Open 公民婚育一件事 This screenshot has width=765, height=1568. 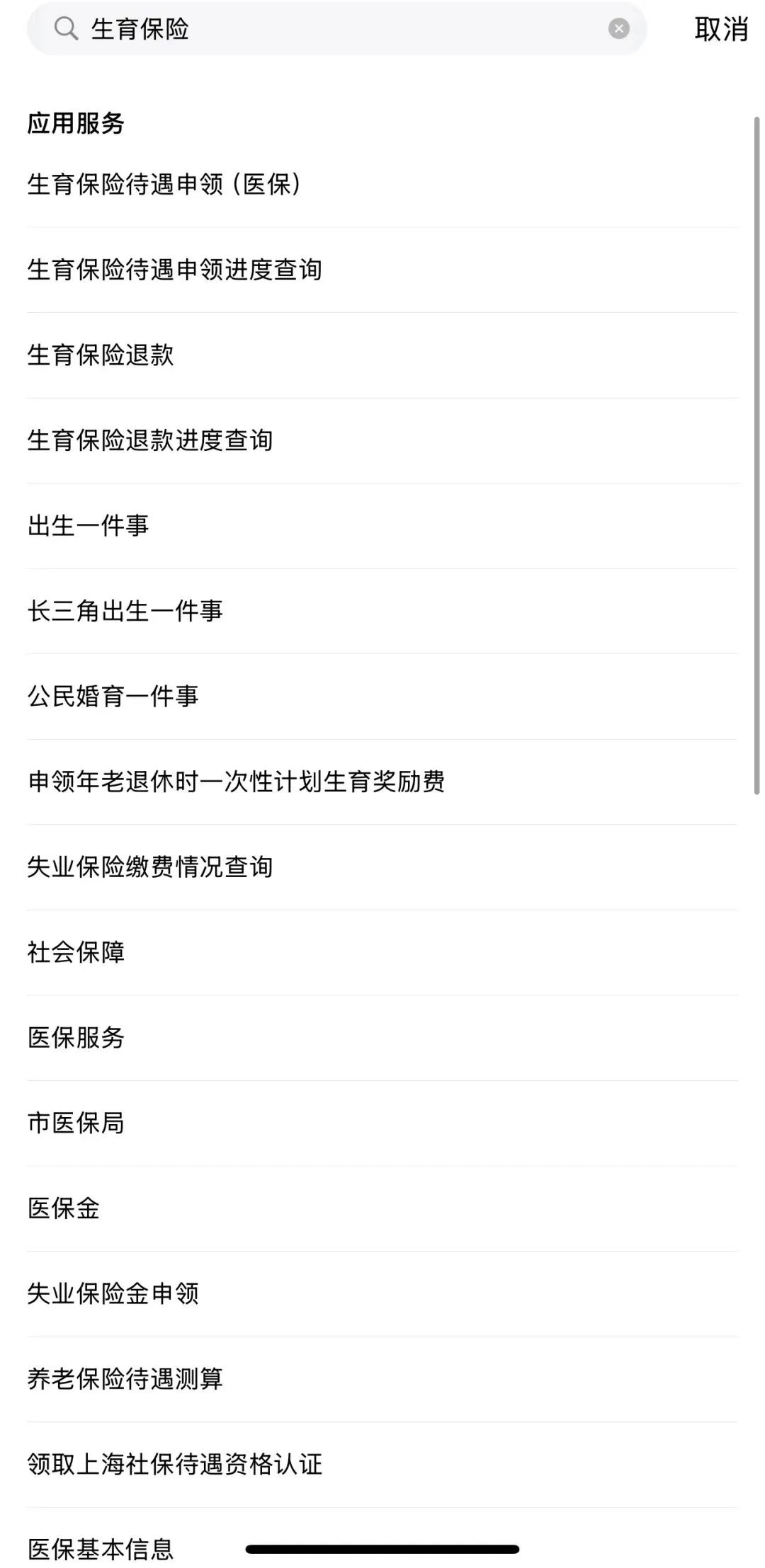click(x=382, y=697)
